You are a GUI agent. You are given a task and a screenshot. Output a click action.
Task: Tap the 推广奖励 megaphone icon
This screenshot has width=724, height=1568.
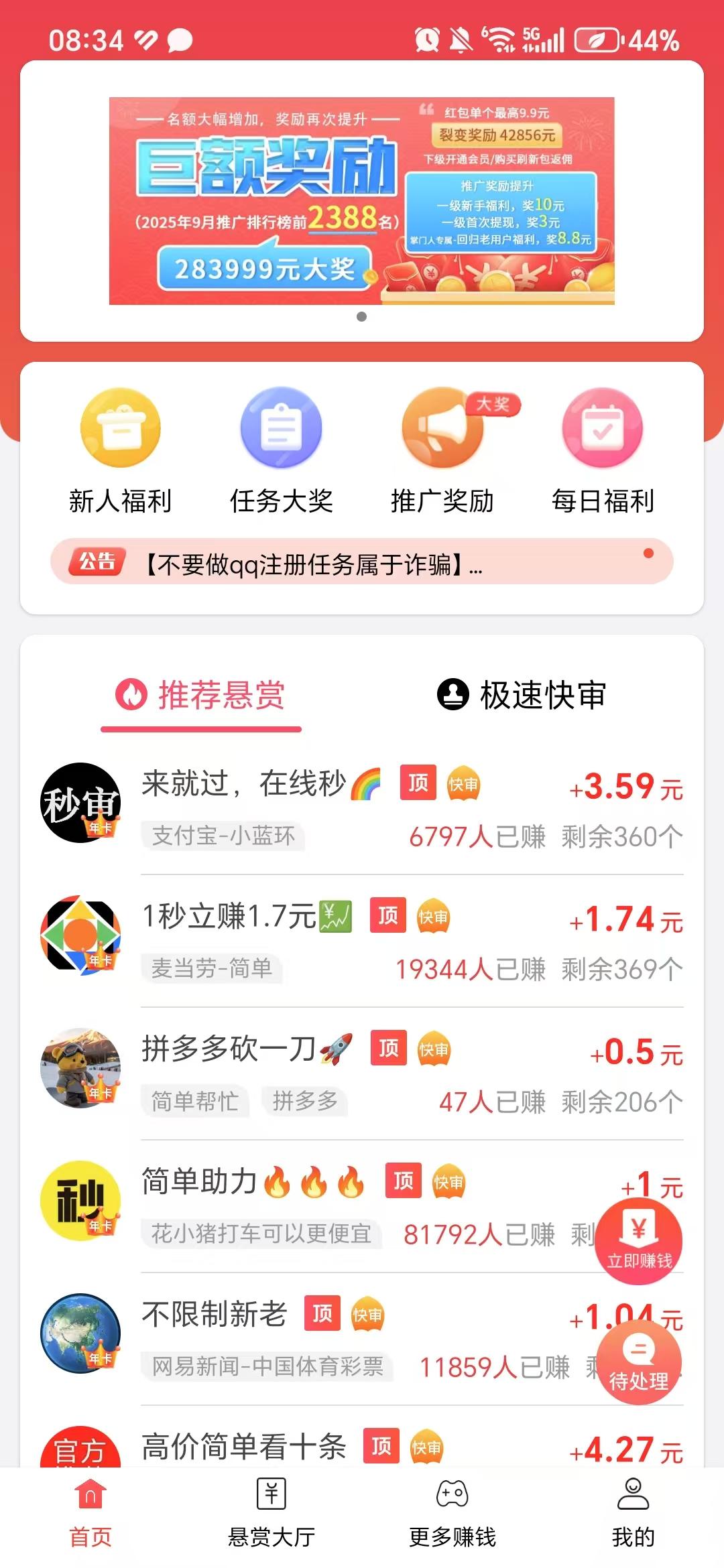(x=441, y=428)
